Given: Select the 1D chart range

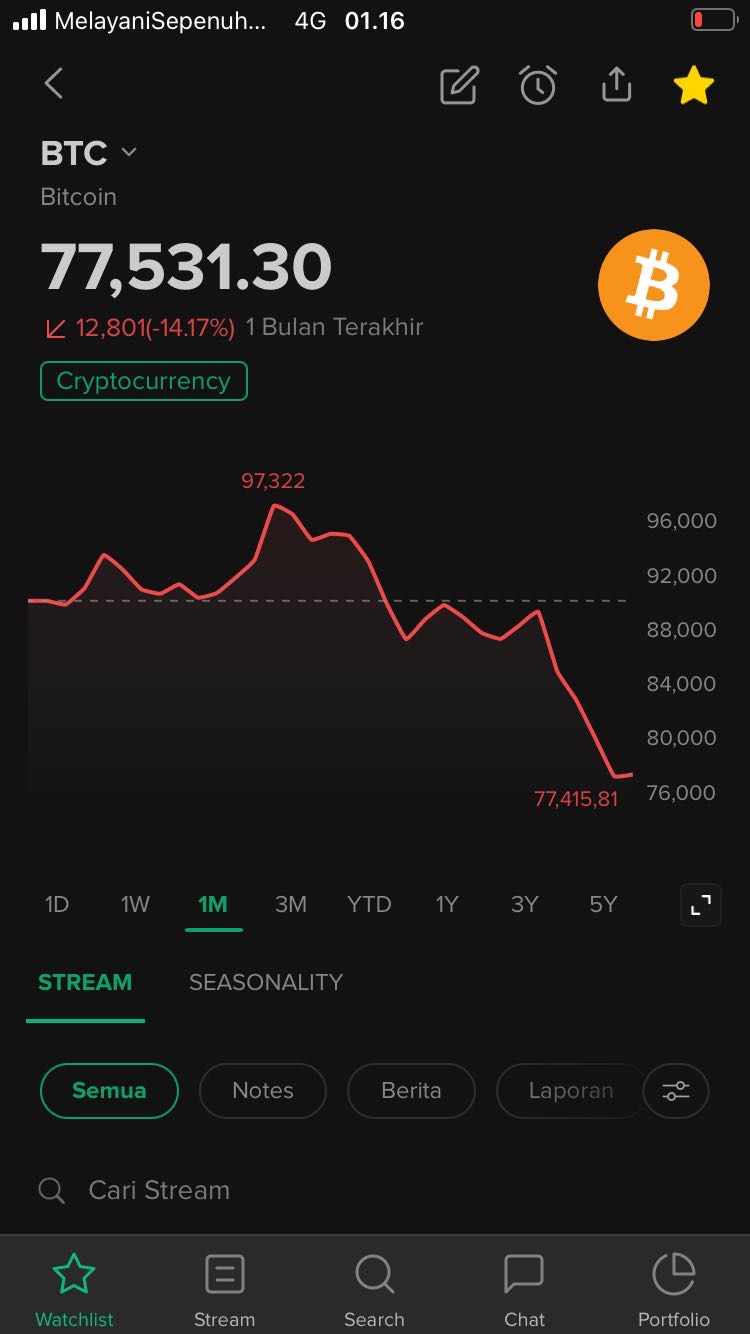Looking at the screenshot, I should click(x=57, y=905).
